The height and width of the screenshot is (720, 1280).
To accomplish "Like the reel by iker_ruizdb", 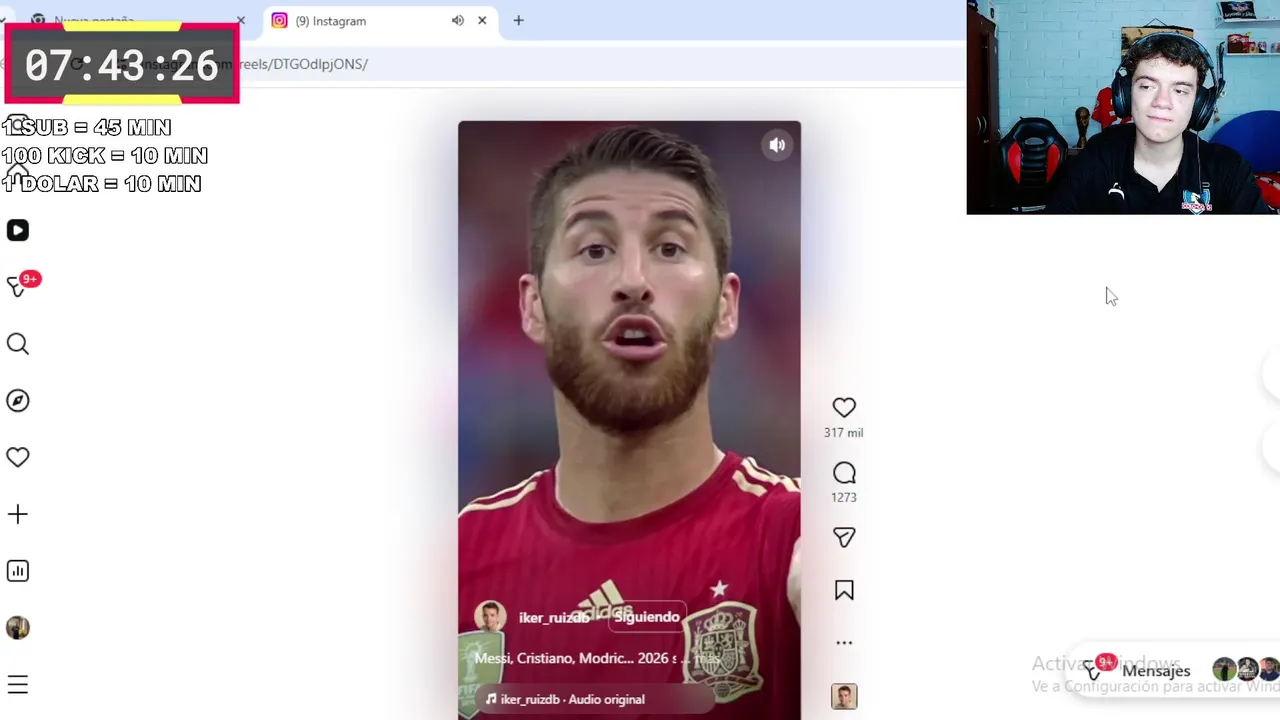I will (844, 407).
